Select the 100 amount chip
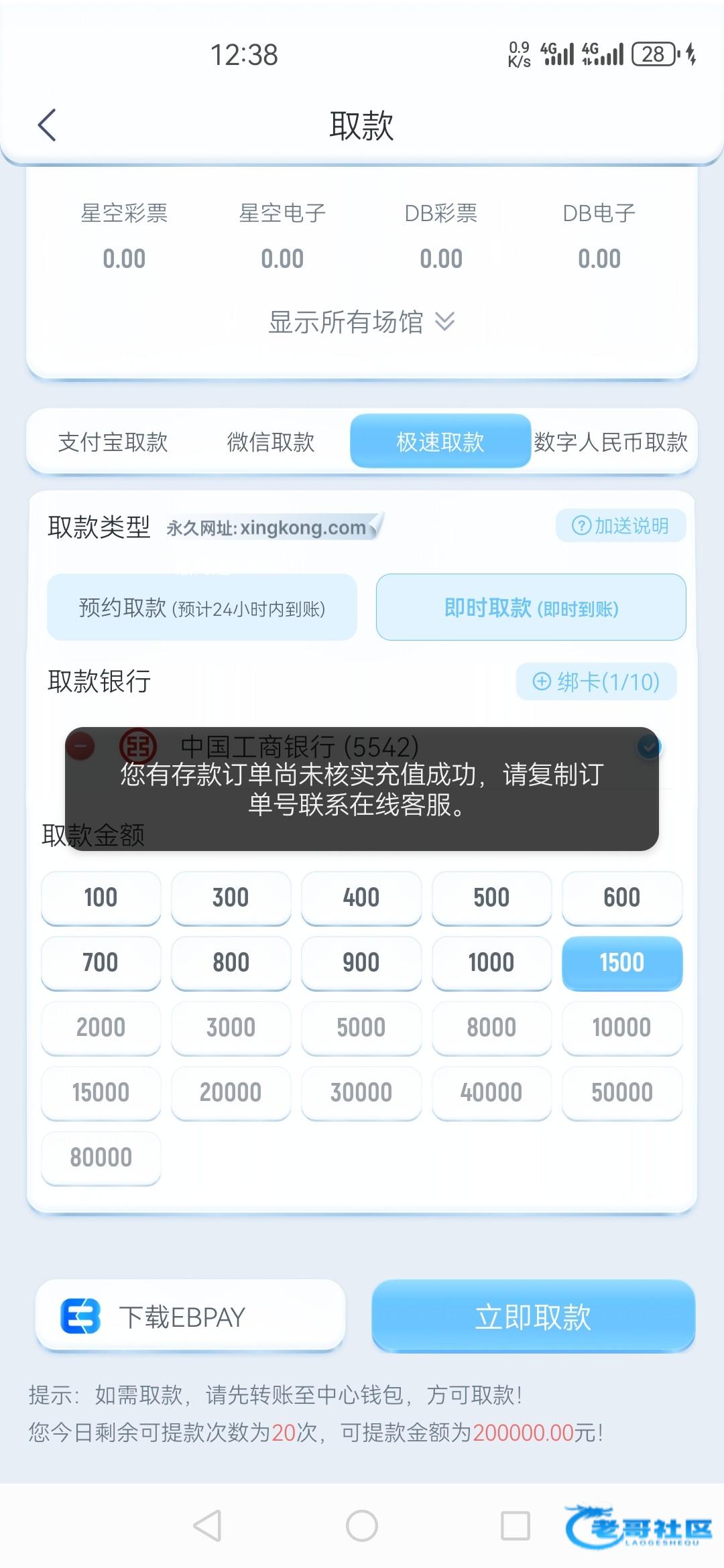724x1568 pixels. (x=101, y=898)
